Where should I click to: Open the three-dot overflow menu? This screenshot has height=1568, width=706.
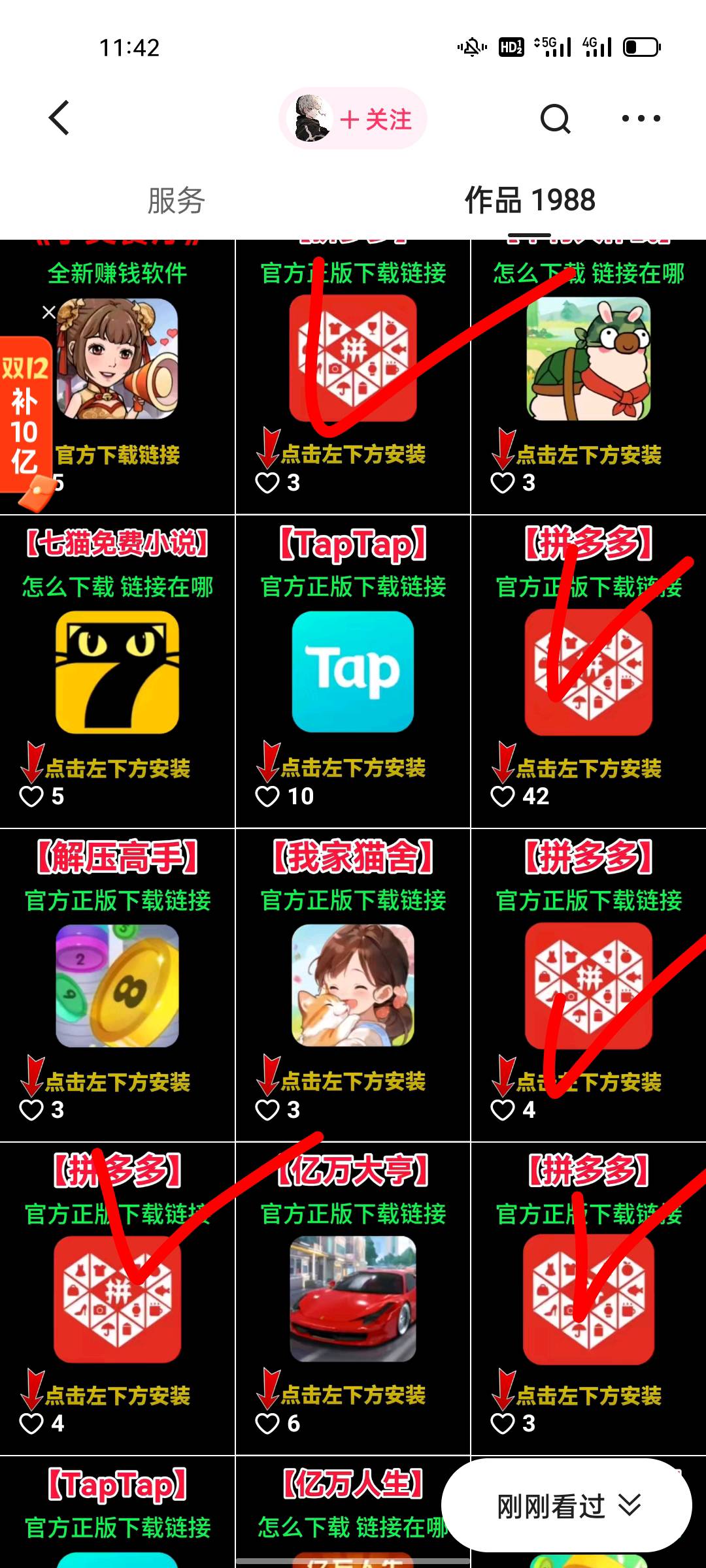[x=641, y=119]
